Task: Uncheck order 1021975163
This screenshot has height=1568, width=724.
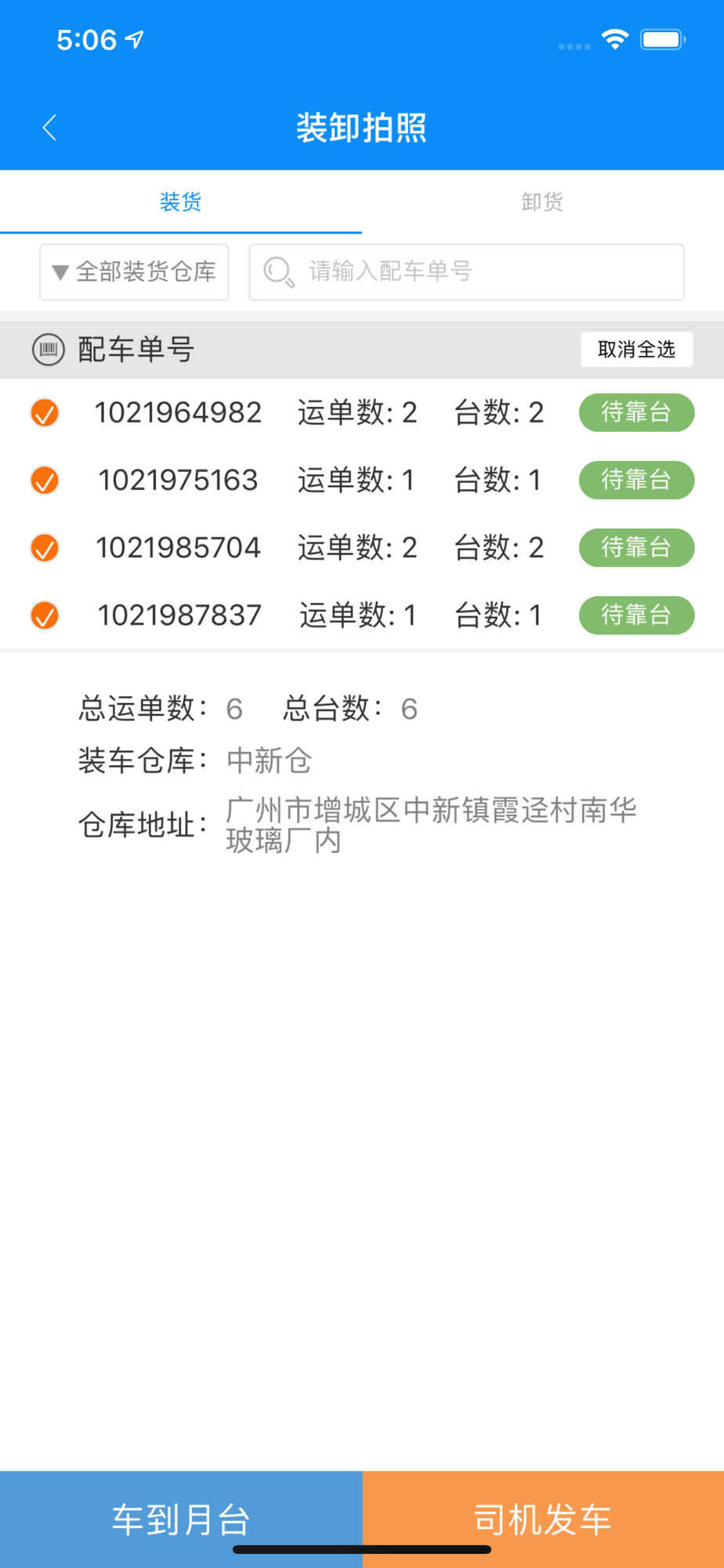Action: coord(45,480)
